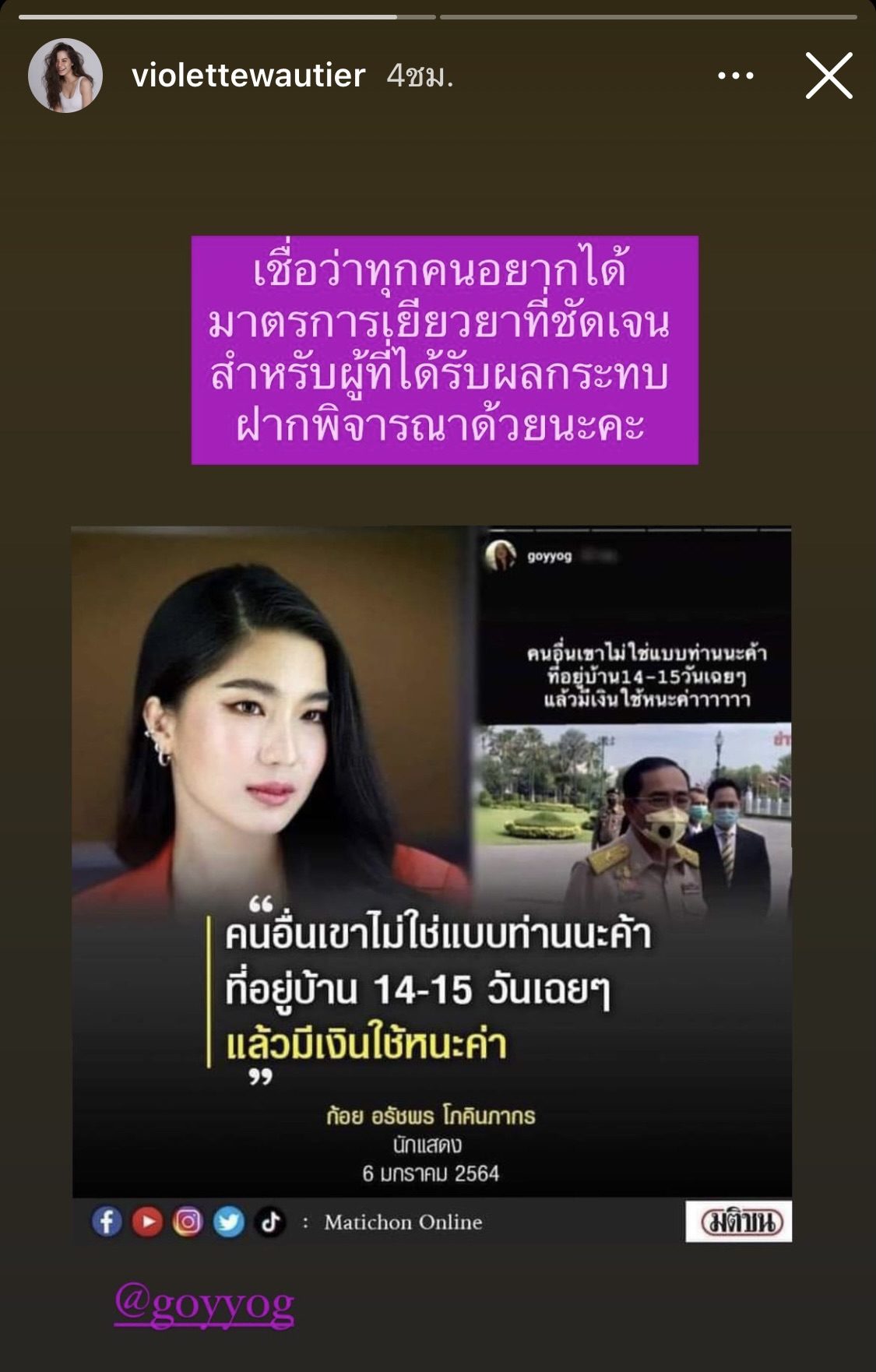Open the @goyyog mention
The height and width of the screenshot is (1372, 876).
point(205,1305)
